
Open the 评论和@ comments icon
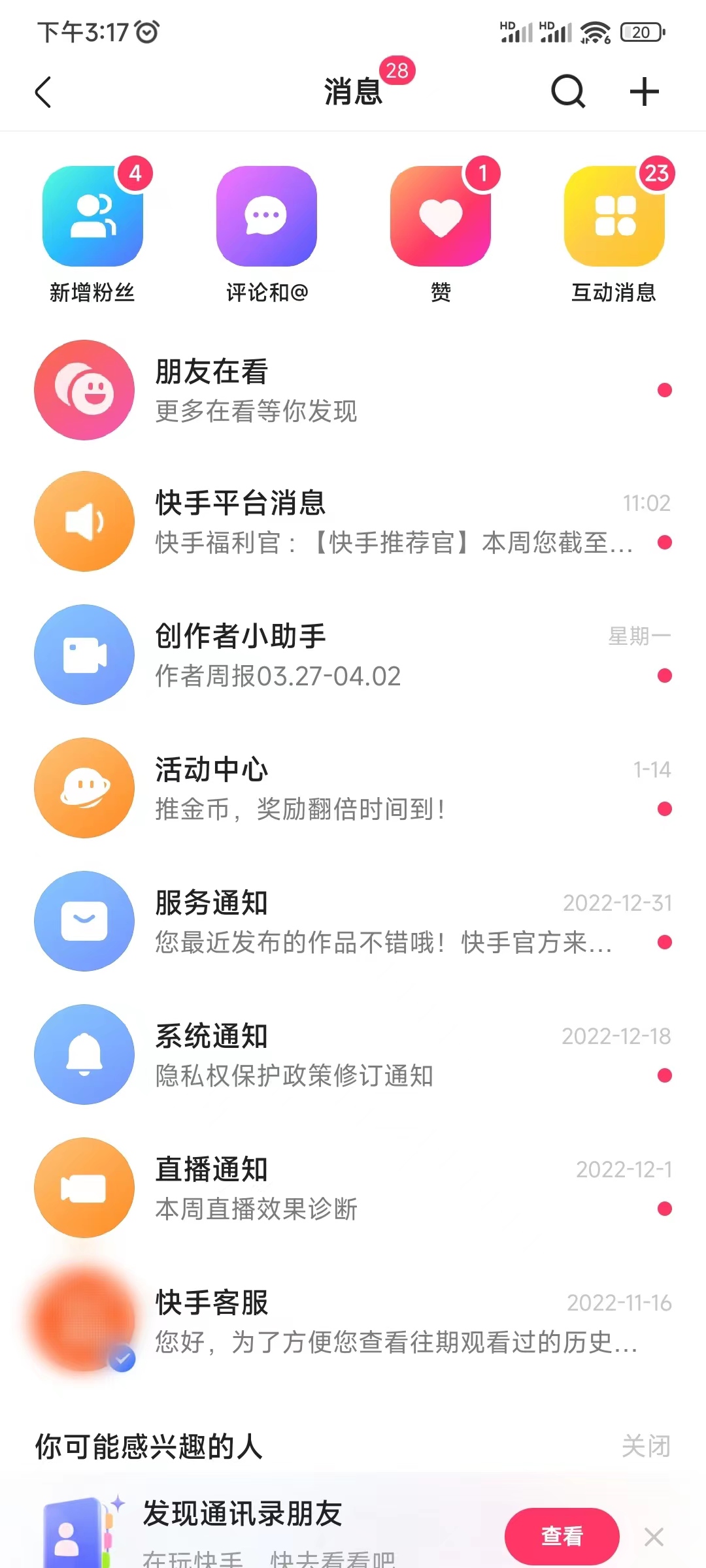[266, 217]
